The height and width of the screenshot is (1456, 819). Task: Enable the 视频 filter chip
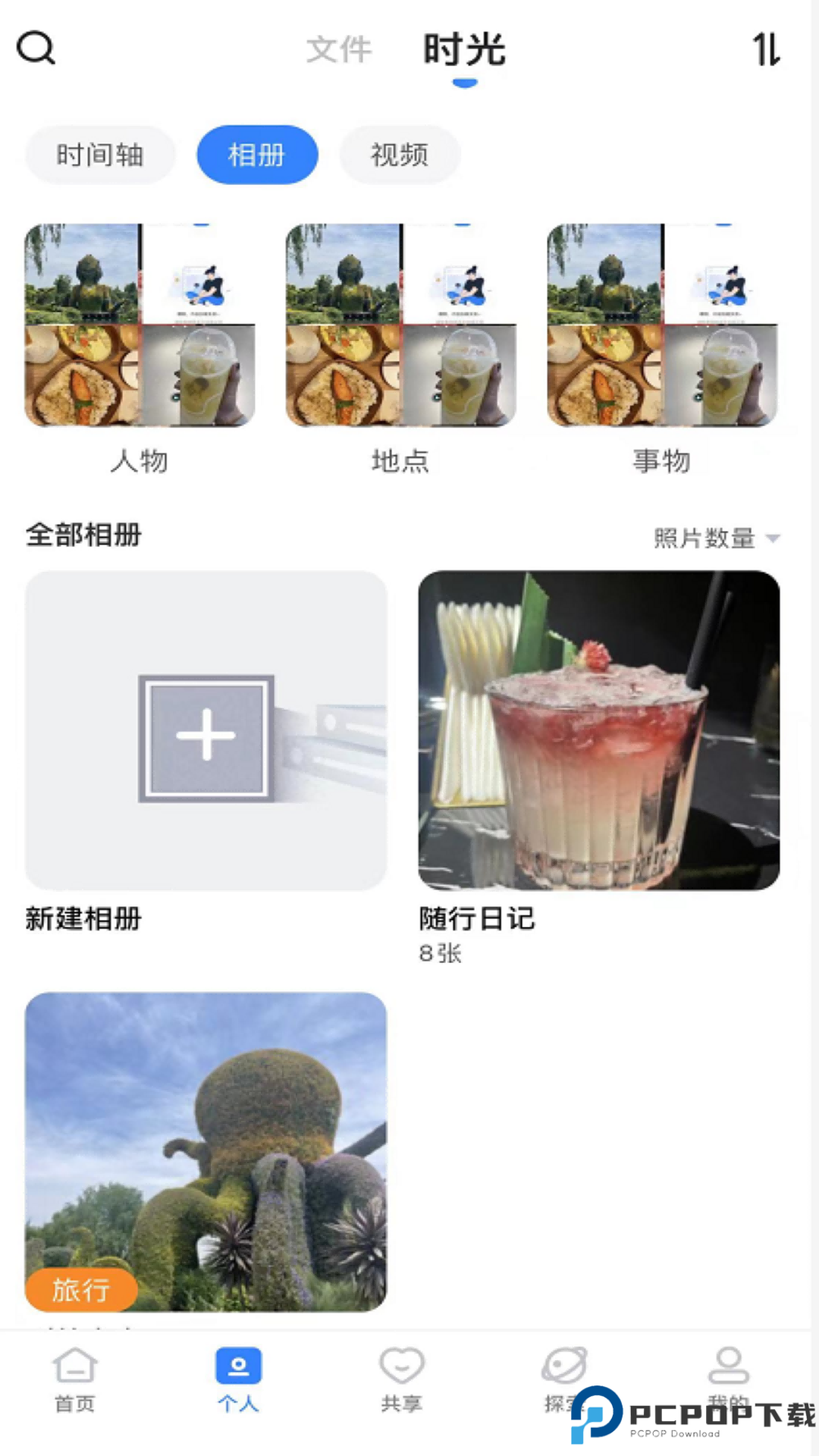399,154
